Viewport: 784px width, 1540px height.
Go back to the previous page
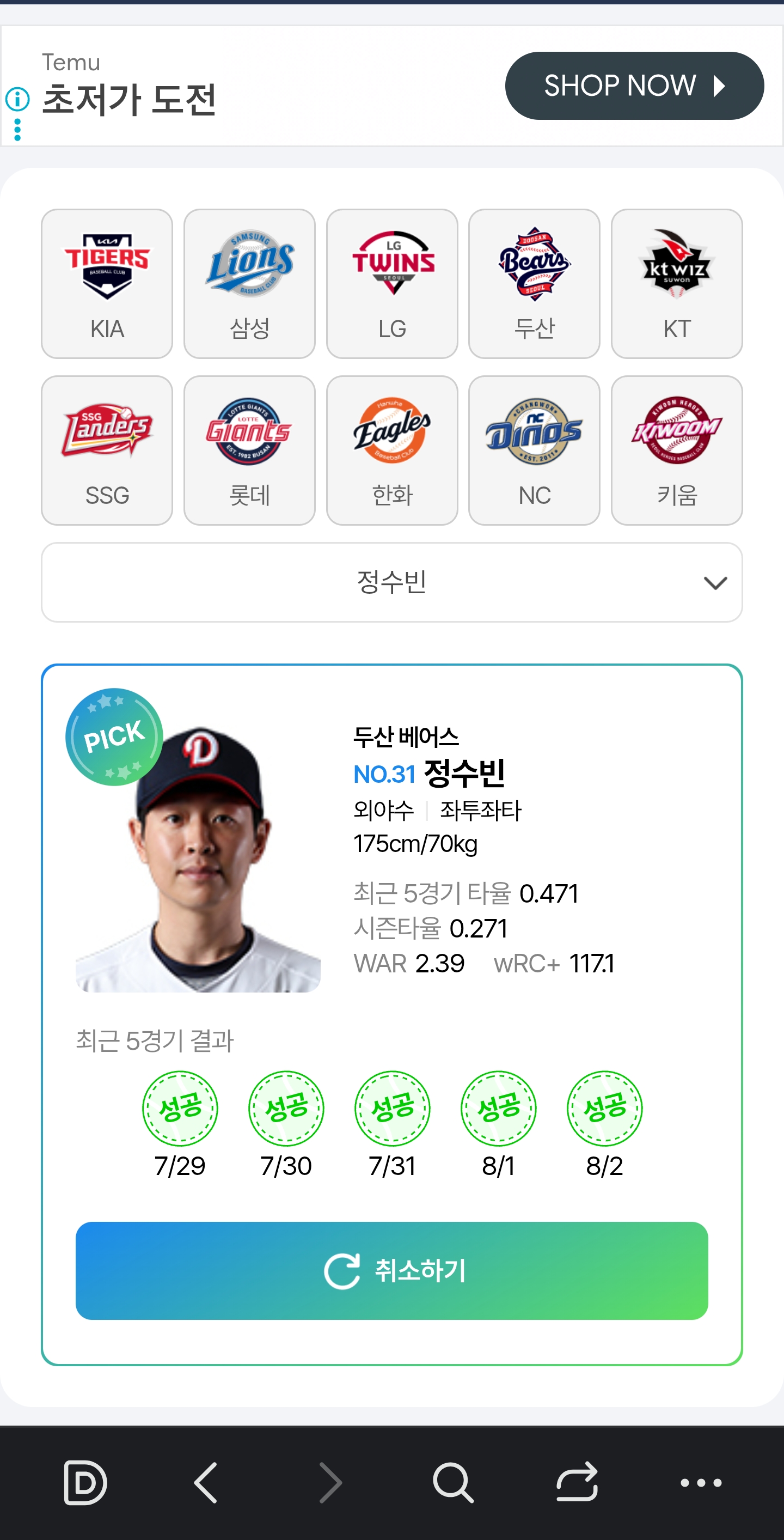(x=206, y=1483)
